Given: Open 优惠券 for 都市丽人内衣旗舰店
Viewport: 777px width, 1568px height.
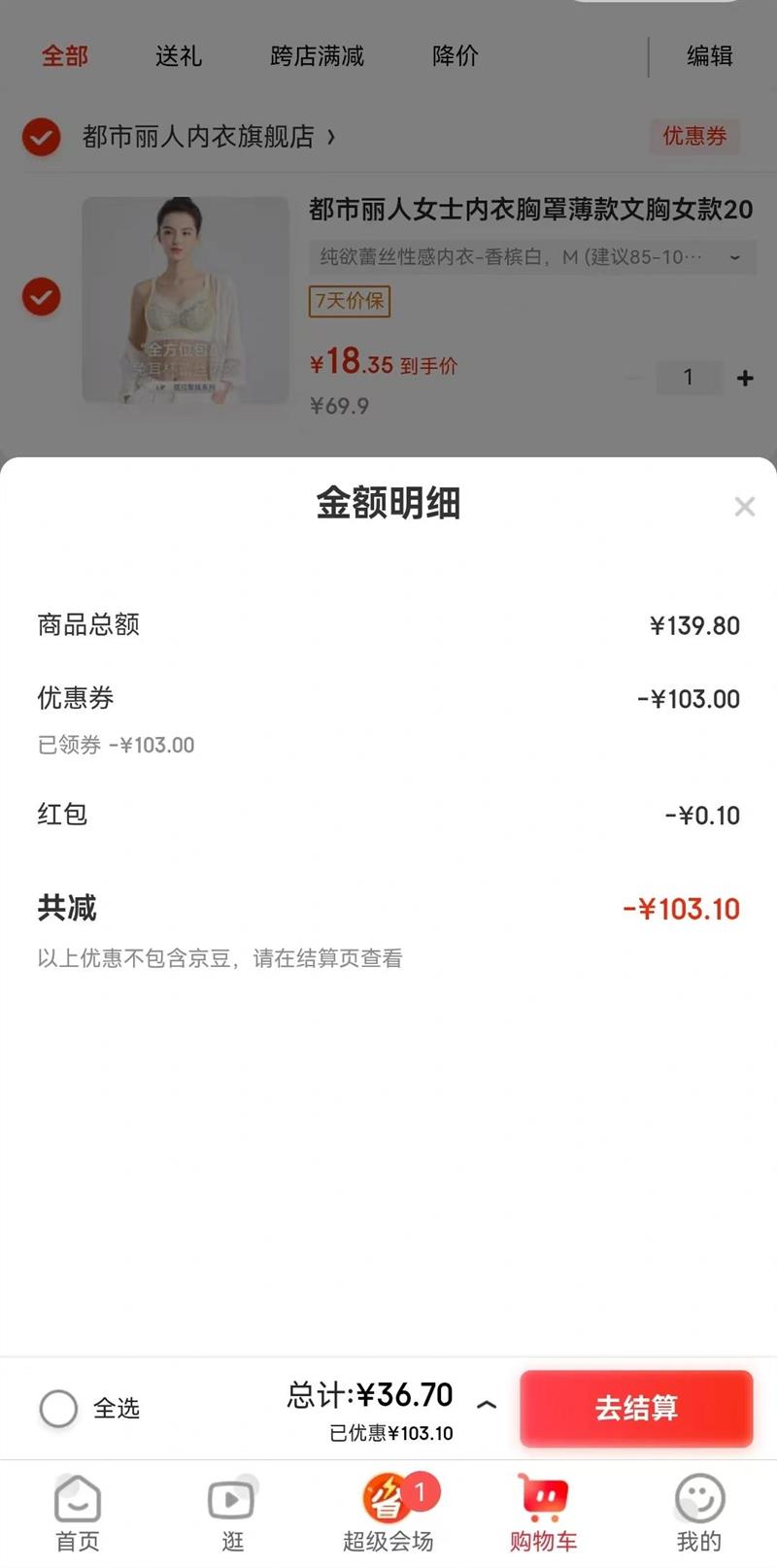Looking at the screenshot, I should tap(694, 136).
